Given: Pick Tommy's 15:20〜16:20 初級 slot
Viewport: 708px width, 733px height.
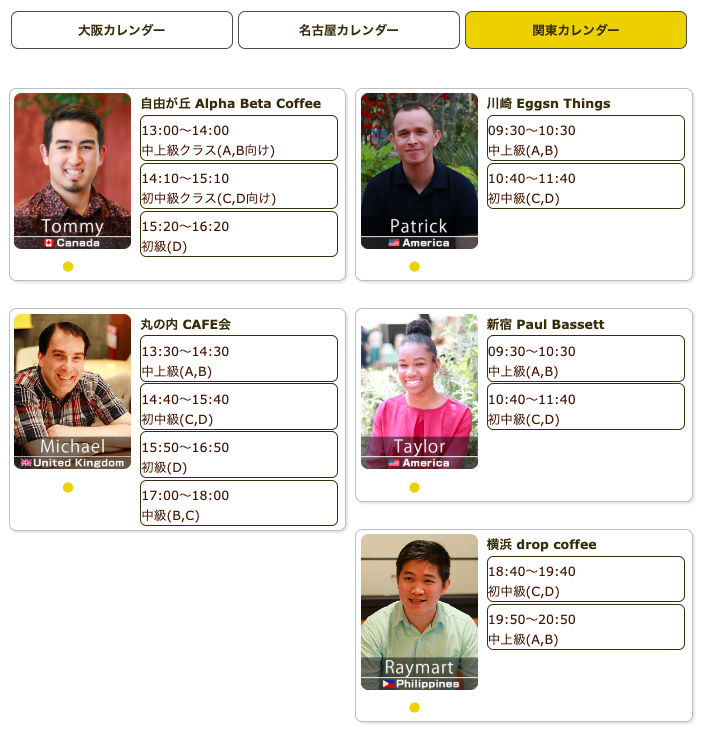Looking at the screenshot, I should pyautogui.click(x=239, y=235).
